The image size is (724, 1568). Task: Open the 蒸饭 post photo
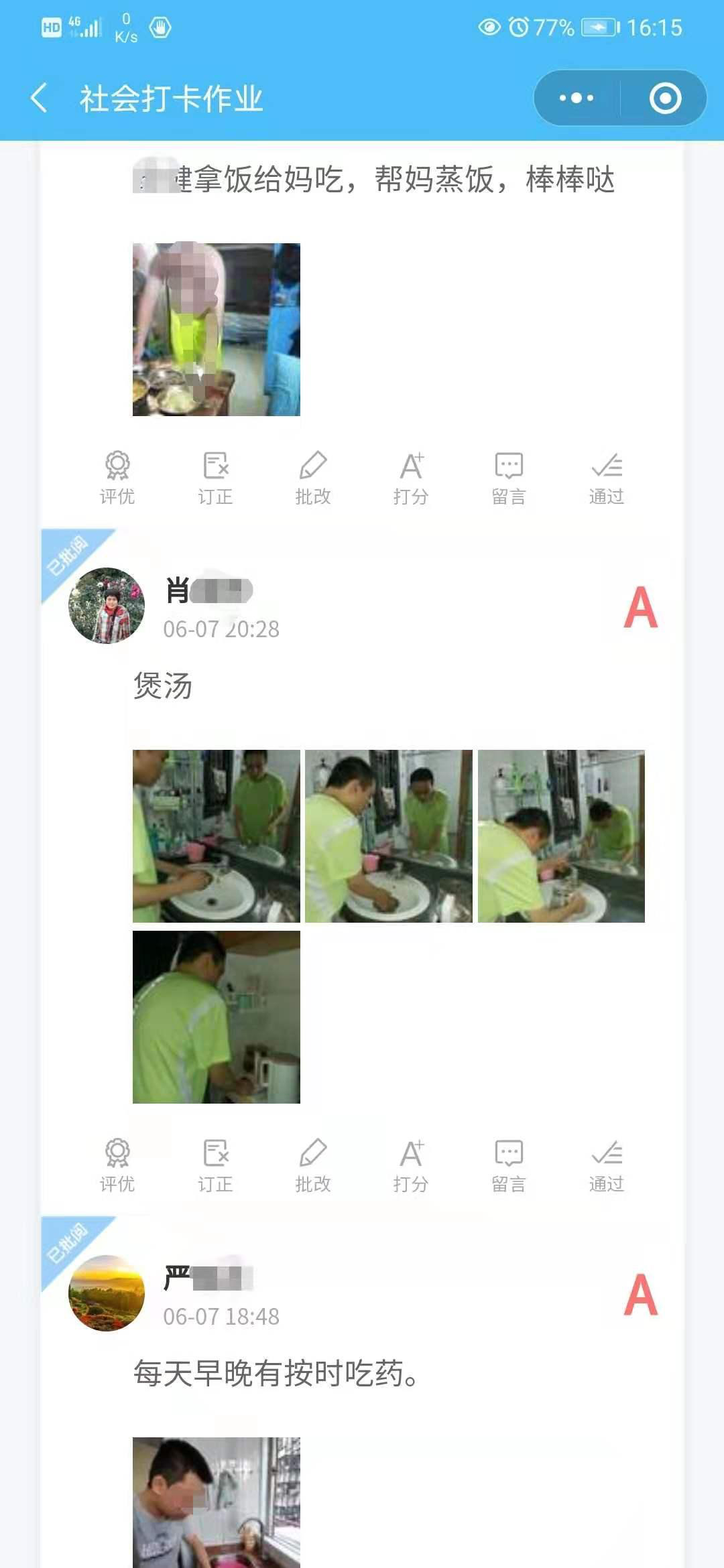(x=216, y=329)
